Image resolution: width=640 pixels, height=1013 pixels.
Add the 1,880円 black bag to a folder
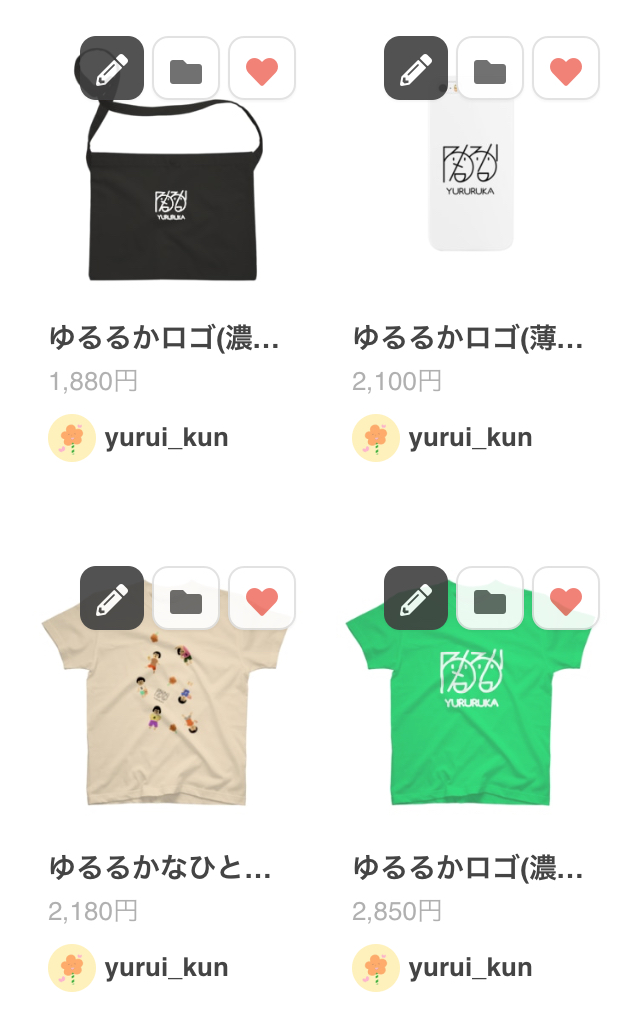click(186, 69)
